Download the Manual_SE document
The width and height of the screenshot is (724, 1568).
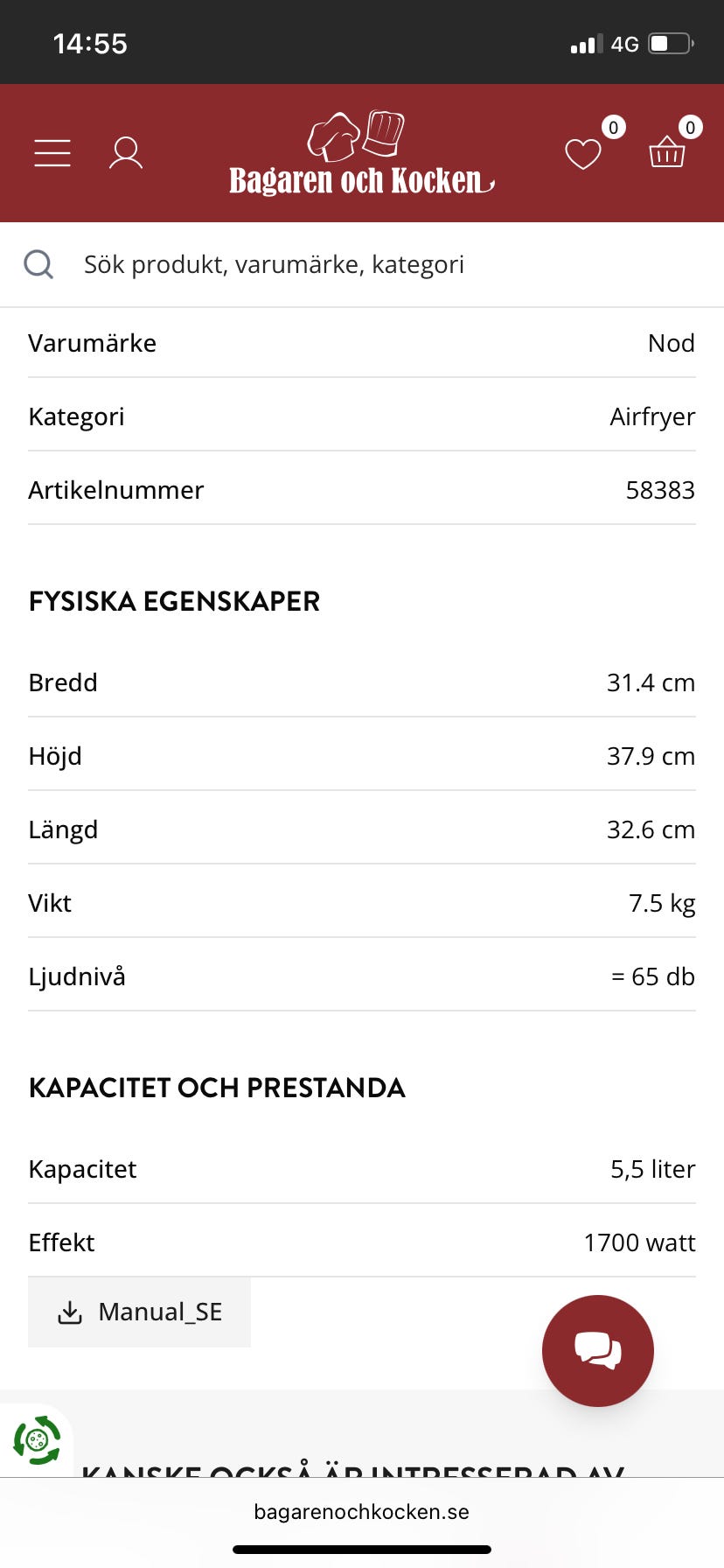pyautogui.click(x=140, y=1312)
